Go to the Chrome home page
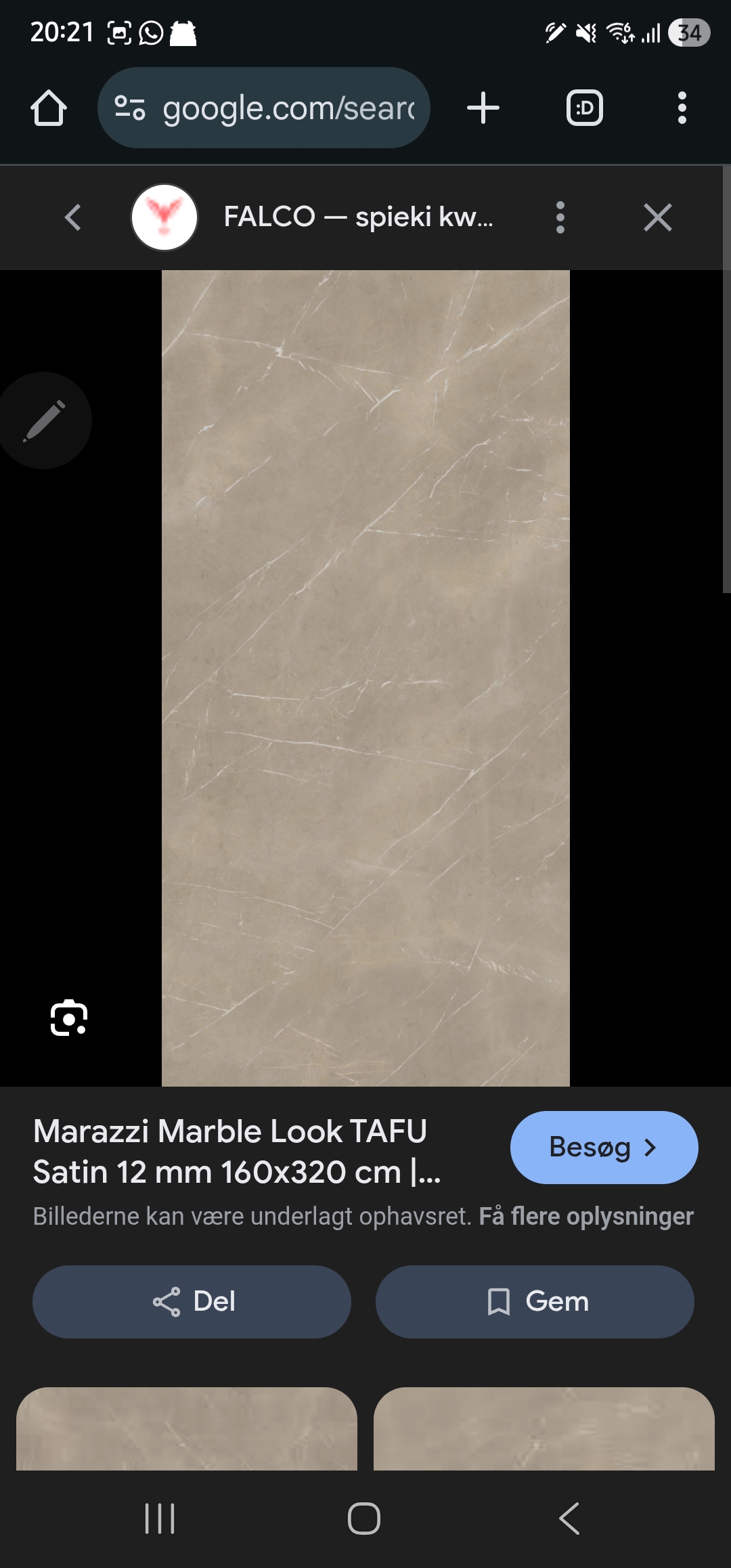731x1568 pixels. tap(49, 108)
